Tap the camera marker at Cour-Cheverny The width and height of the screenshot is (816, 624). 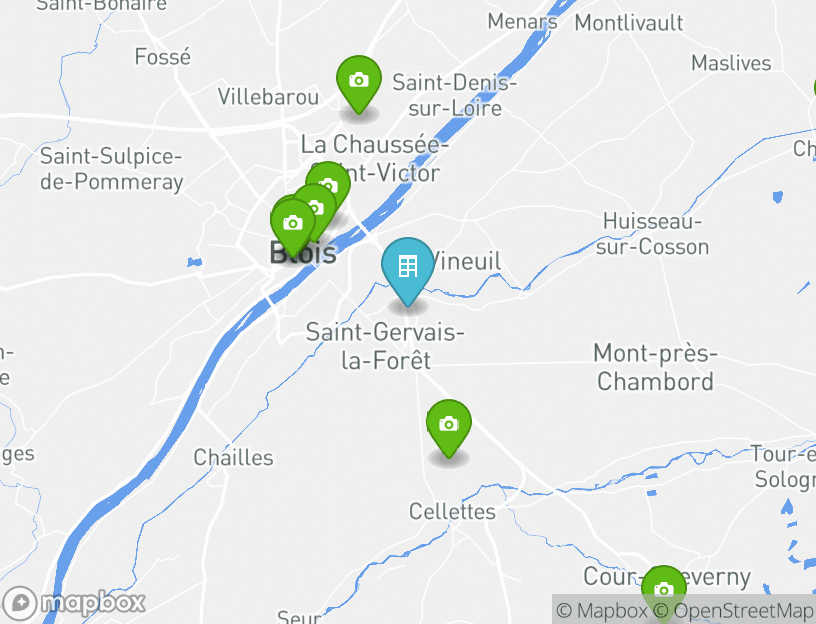point(662,589)
